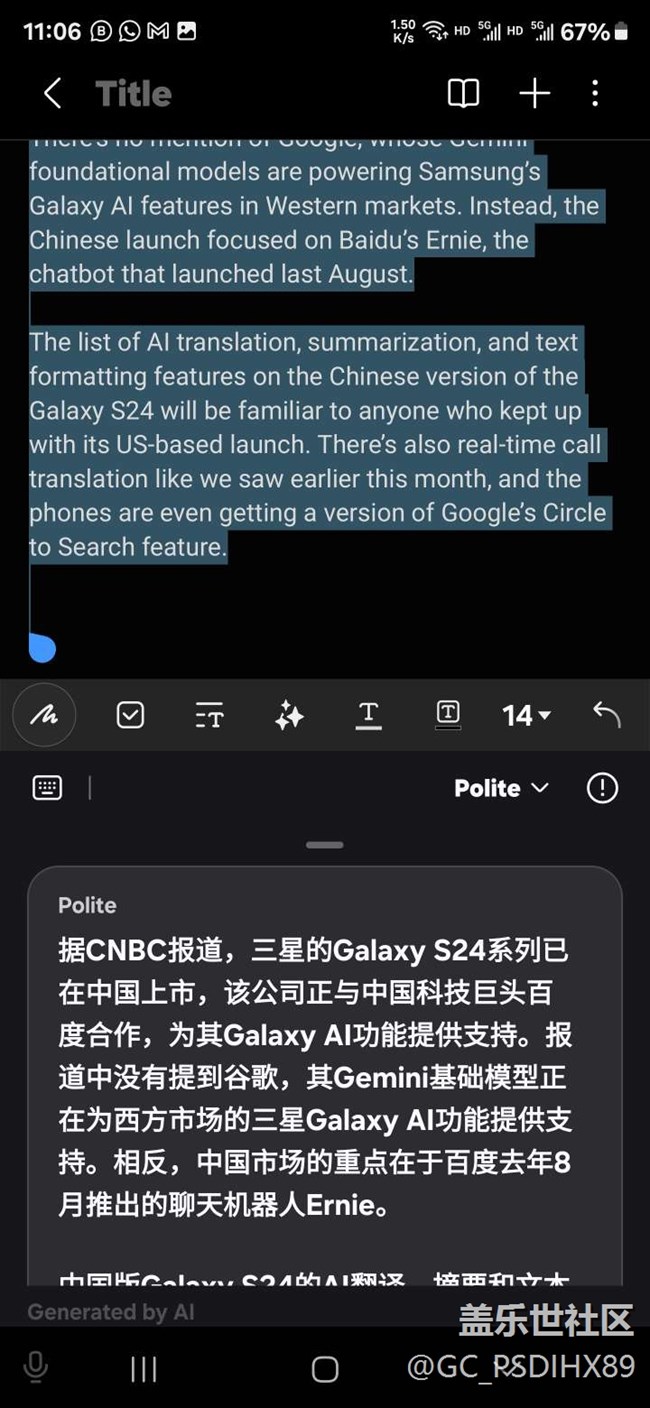Open the AI info notice icon

point(602,788)
